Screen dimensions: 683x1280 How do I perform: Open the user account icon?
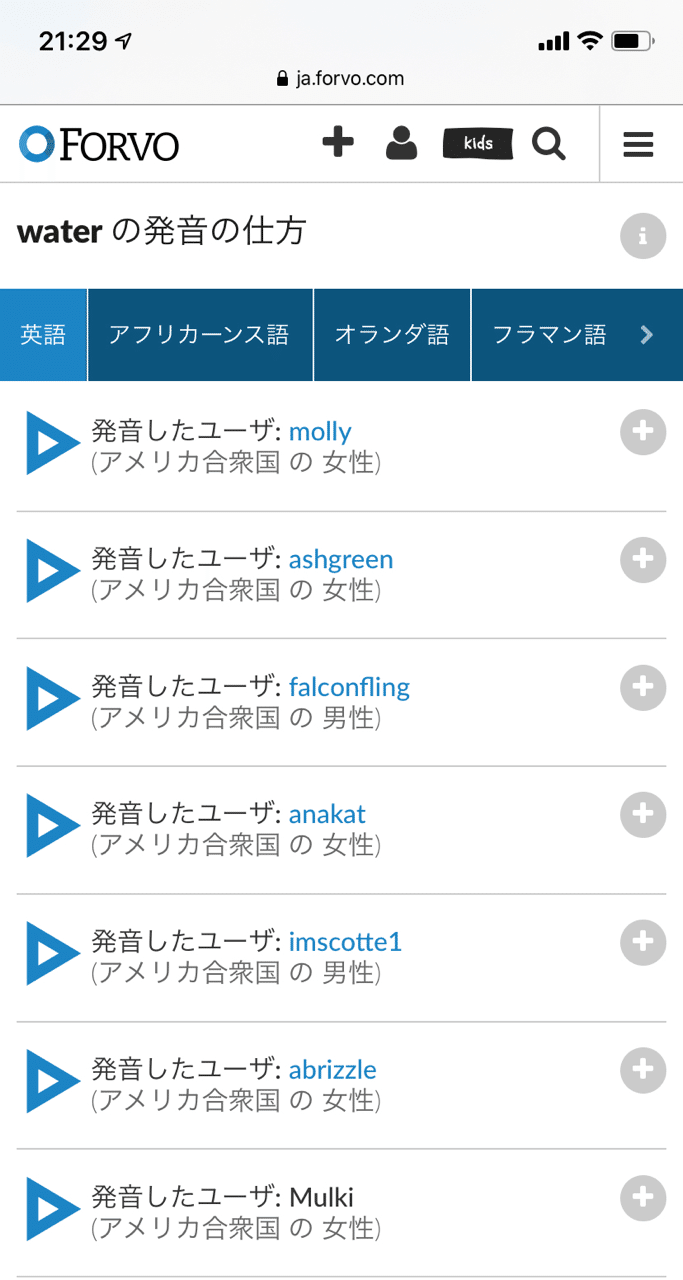click(x=401, y=143)
